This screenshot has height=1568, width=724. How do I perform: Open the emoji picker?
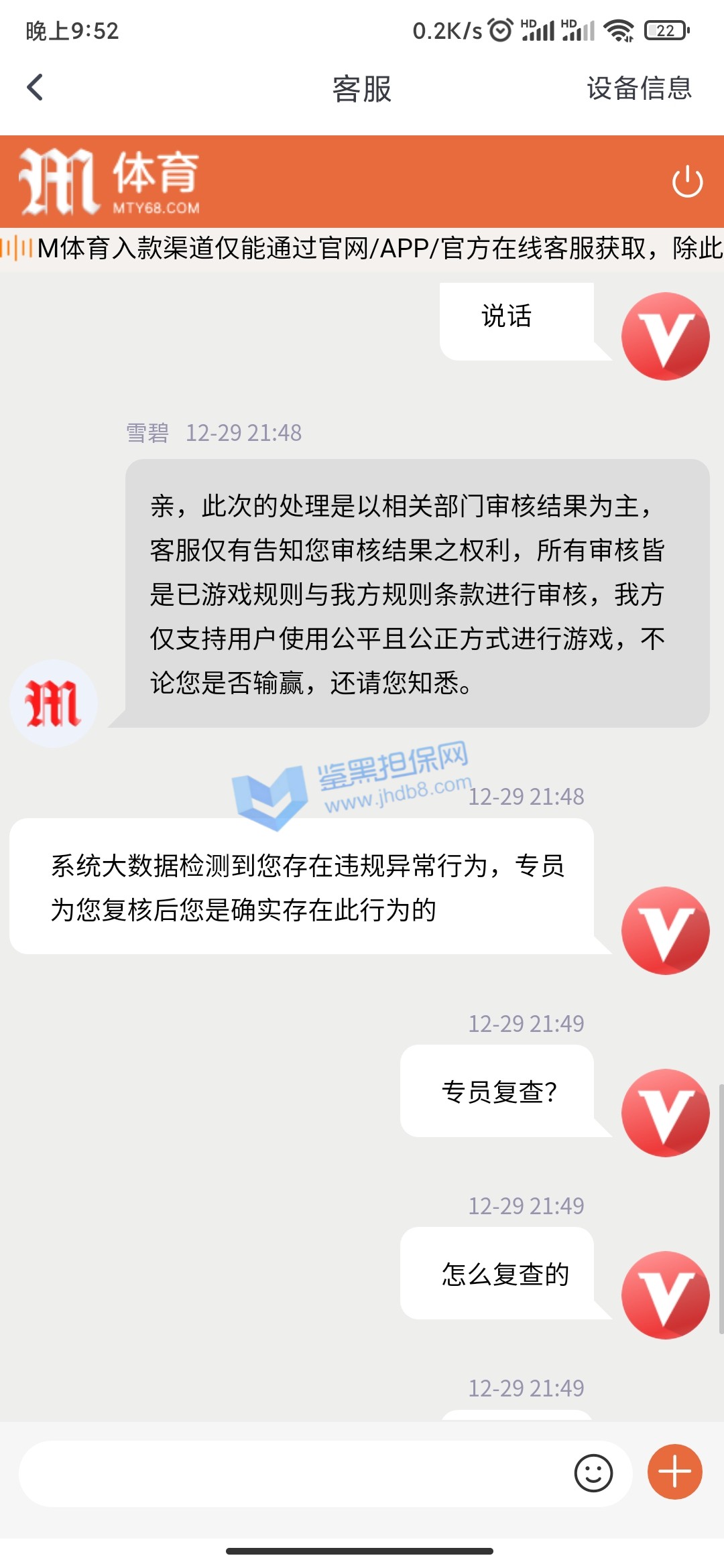(593, 1473)
